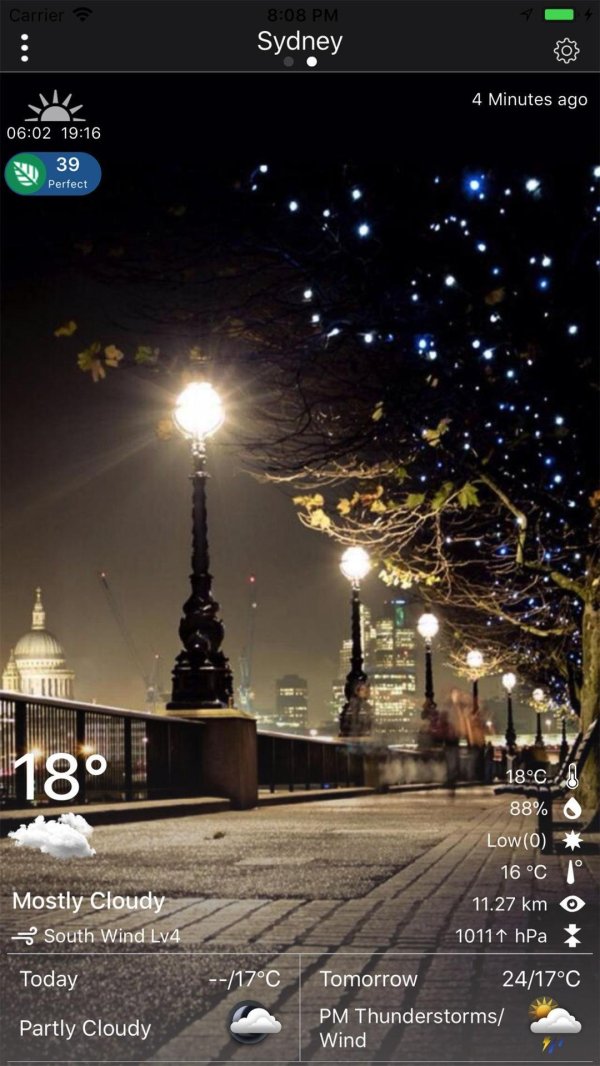Open Tomorrow's PM Thunderstorms forecast
The width and height of the screenshot is (600, 1066).
coord(449,1008)
